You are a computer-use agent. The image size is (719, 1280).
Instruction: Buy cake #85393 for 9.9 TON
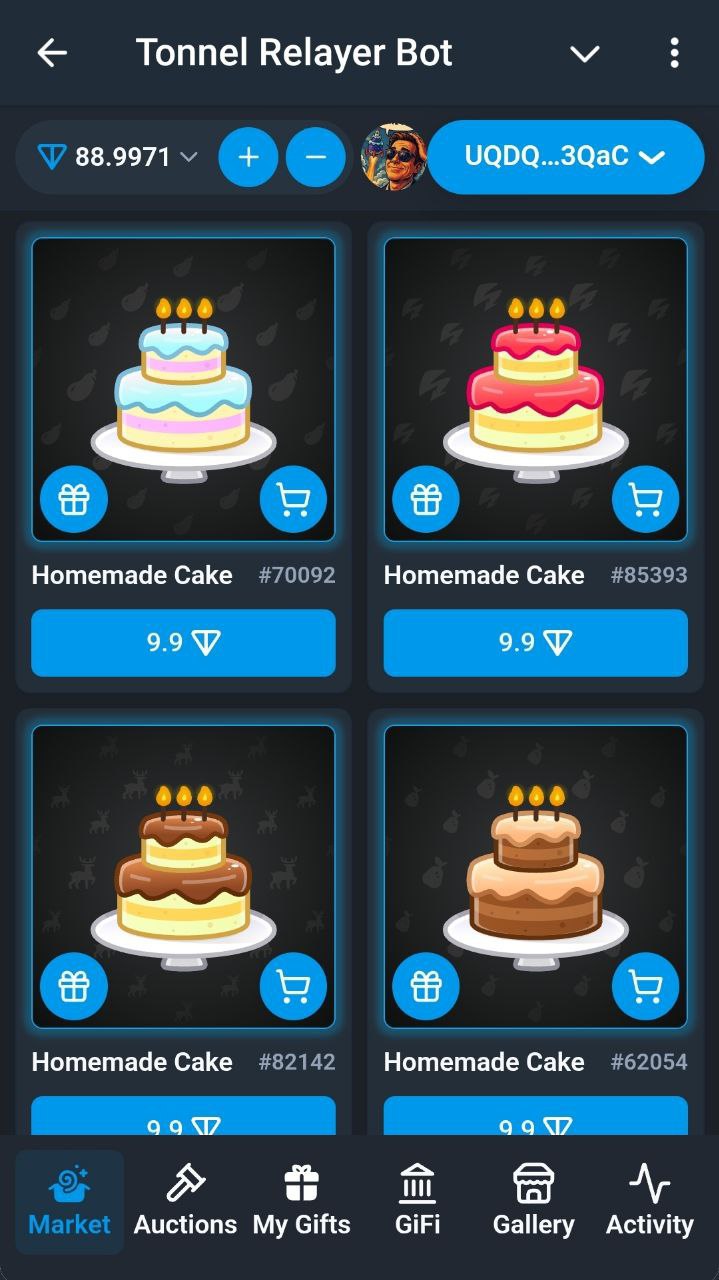point(535,643)
